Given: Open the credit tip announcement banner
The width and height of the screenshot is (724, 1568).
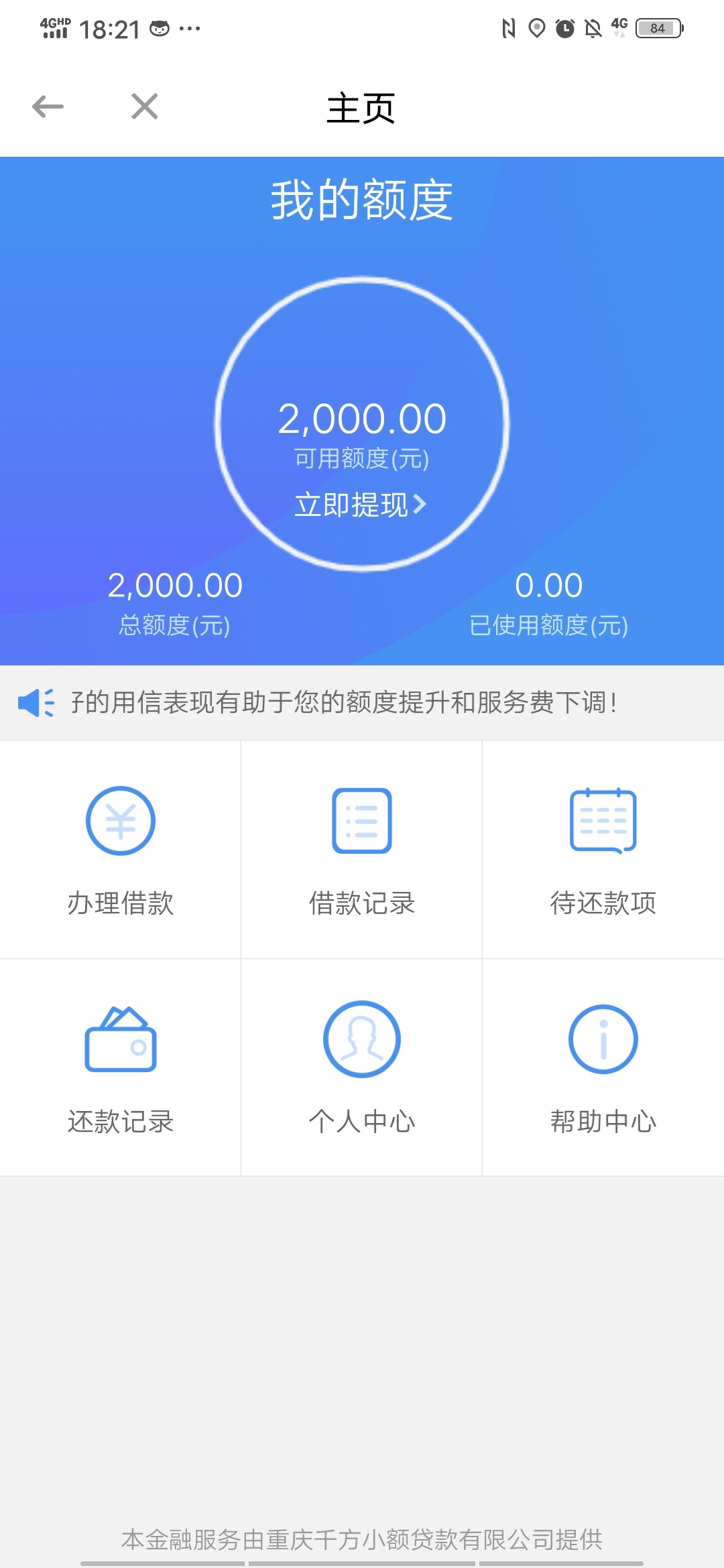Looking at the screenshot, I should (362, 703).
